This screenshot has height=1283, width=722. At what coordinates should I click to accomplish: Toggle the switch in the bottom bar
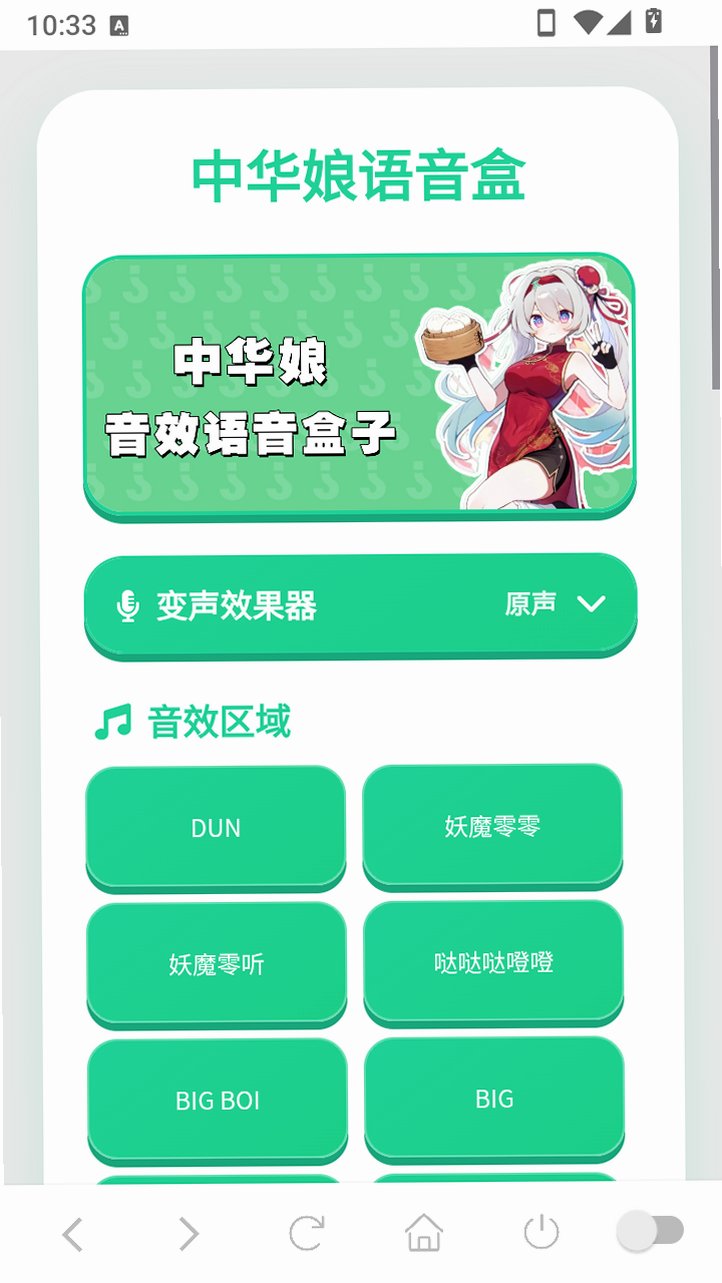[650, 1231]
